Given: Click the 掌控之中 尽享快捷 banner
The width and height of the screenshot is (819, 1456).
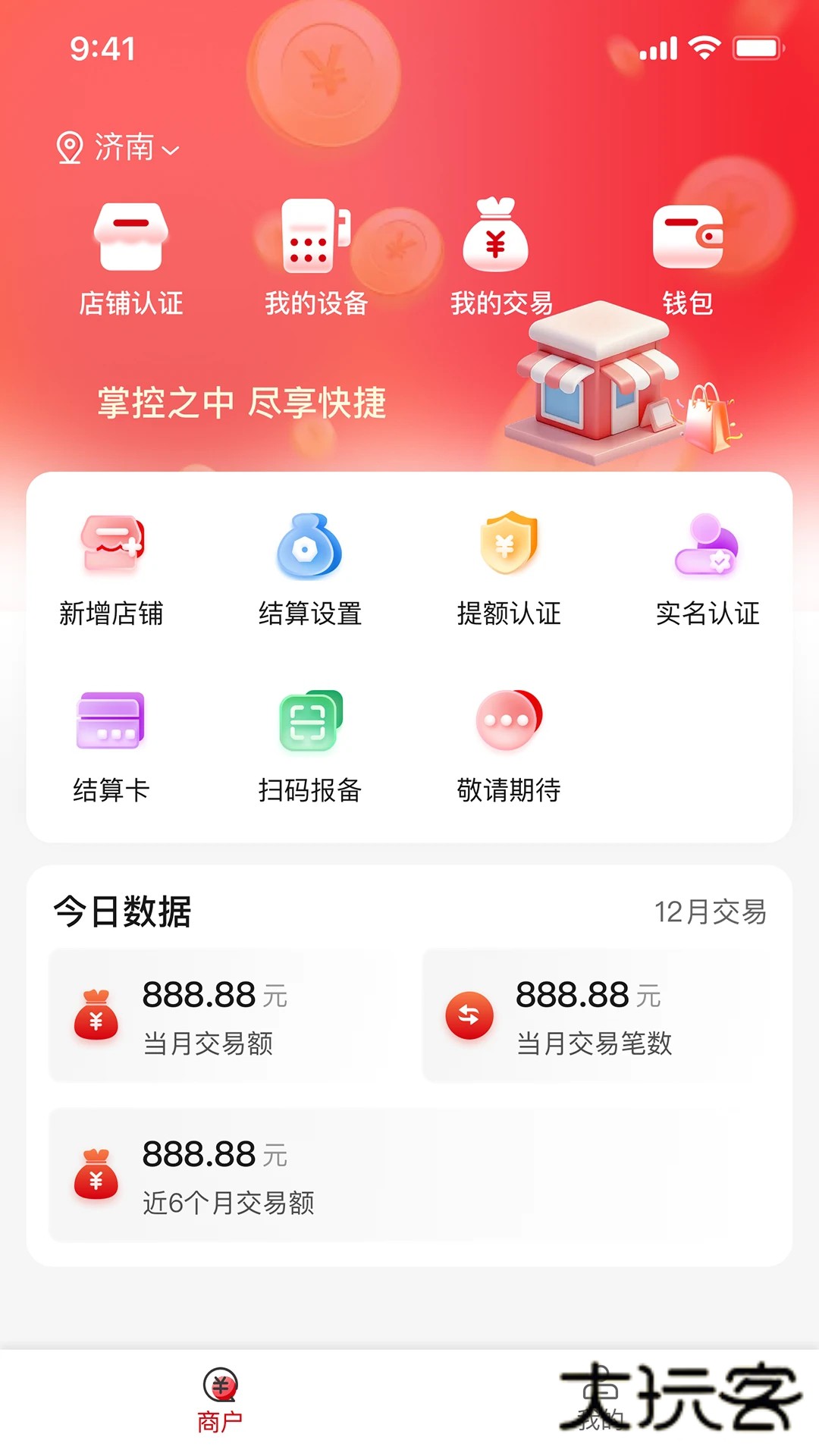Looking at the screenshot, I should [x=243, y=404].
